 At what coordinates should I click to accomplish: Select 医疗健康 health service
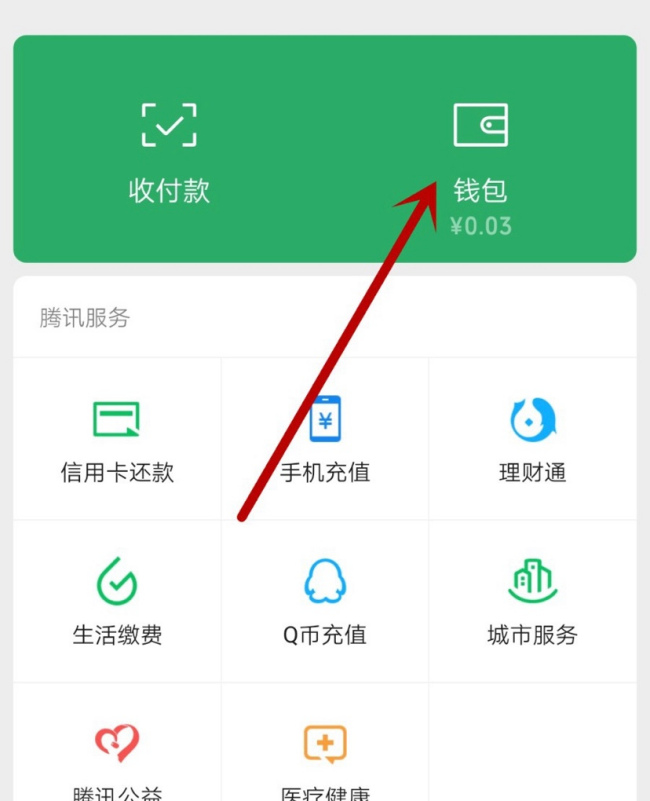point(325,760)
